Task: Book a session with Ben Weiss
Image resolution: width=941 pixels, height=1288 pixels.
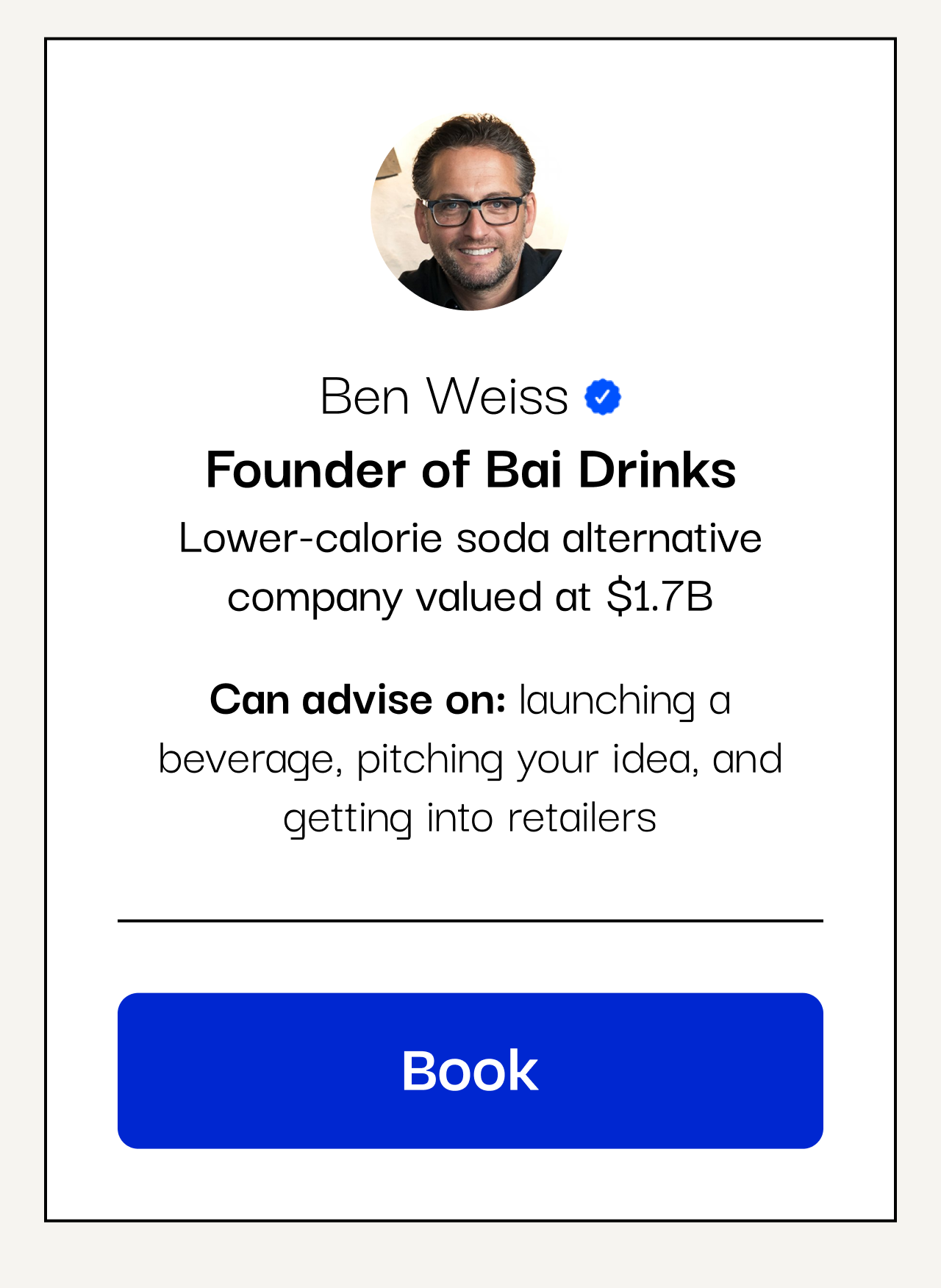Action: click(x=470, y=1070)
